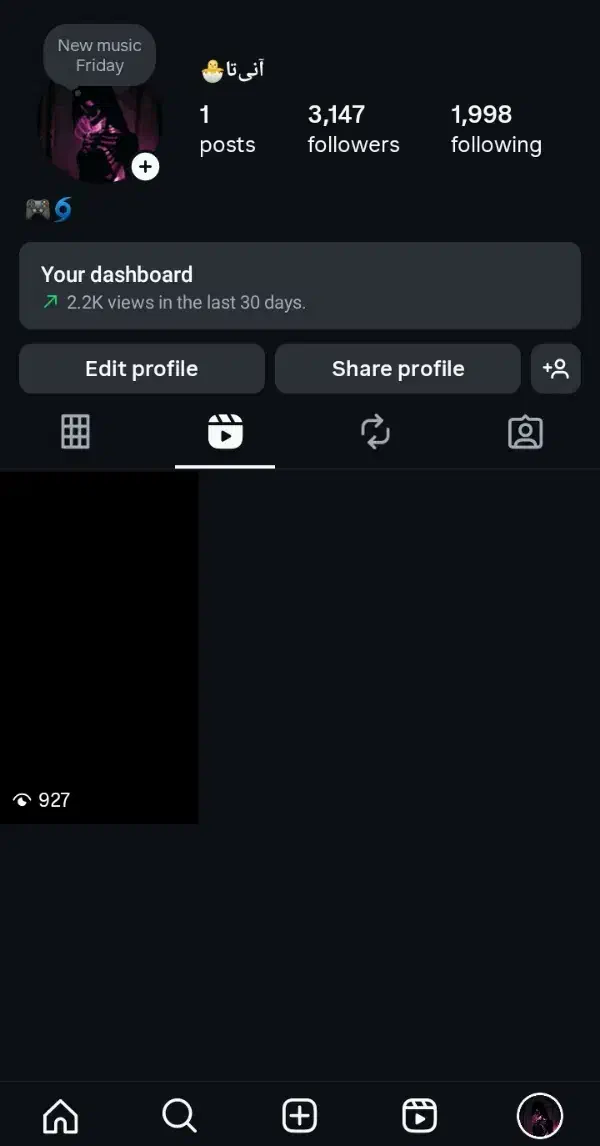Tap Edit profile button
This screenshot has height=1146, width=600.
(x=142, y=369)
